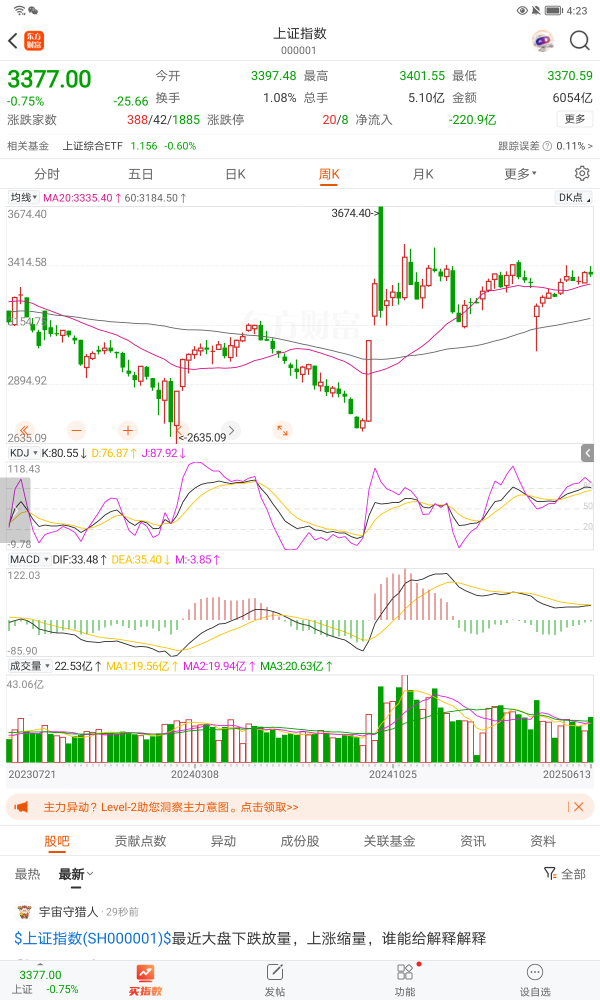Viewport: 600px width, 1000px height.
Task: Select the 日K chart tab
Action: (x=235, y=174)
